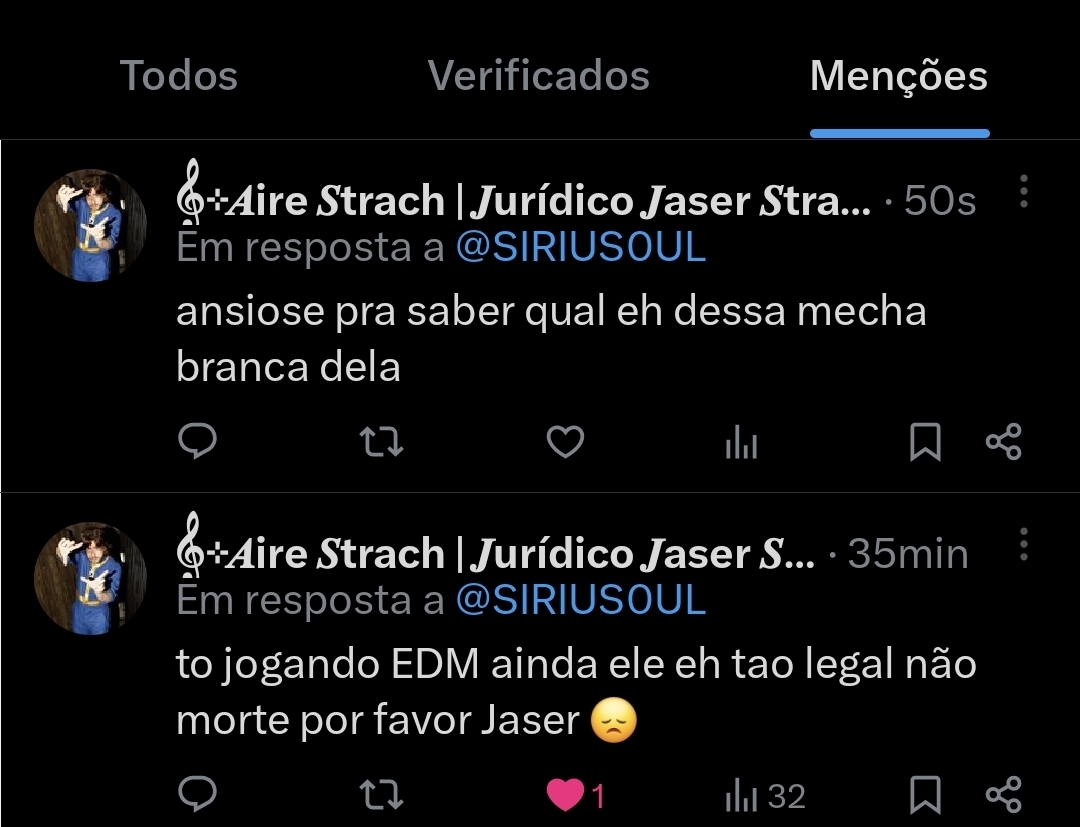Unlike the 'jogando EDM' tweet
1080x827 pixels.
pos(566,796)
